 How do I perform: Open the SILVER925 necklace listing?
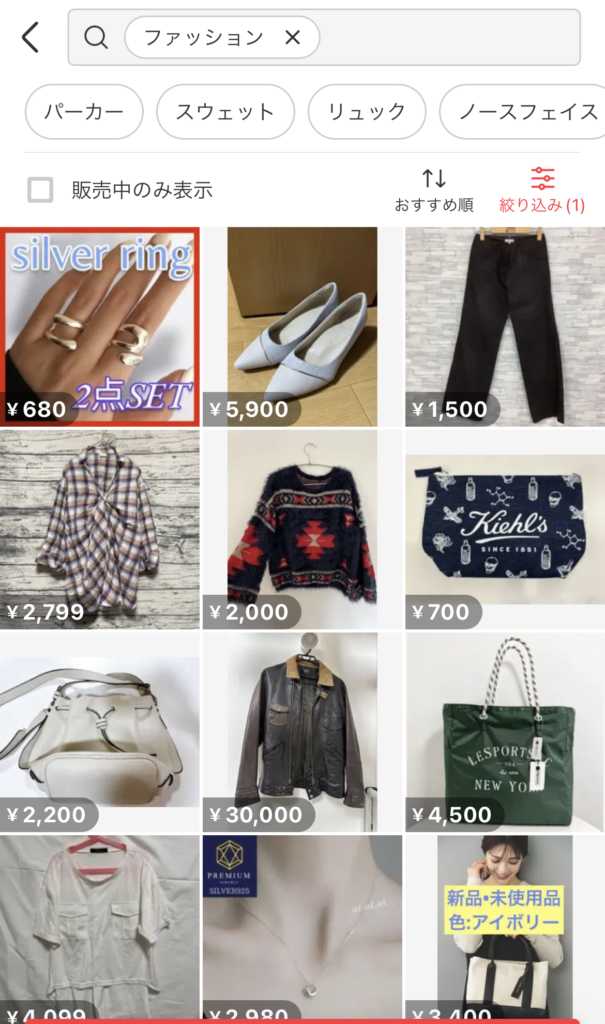pos(302,925)
